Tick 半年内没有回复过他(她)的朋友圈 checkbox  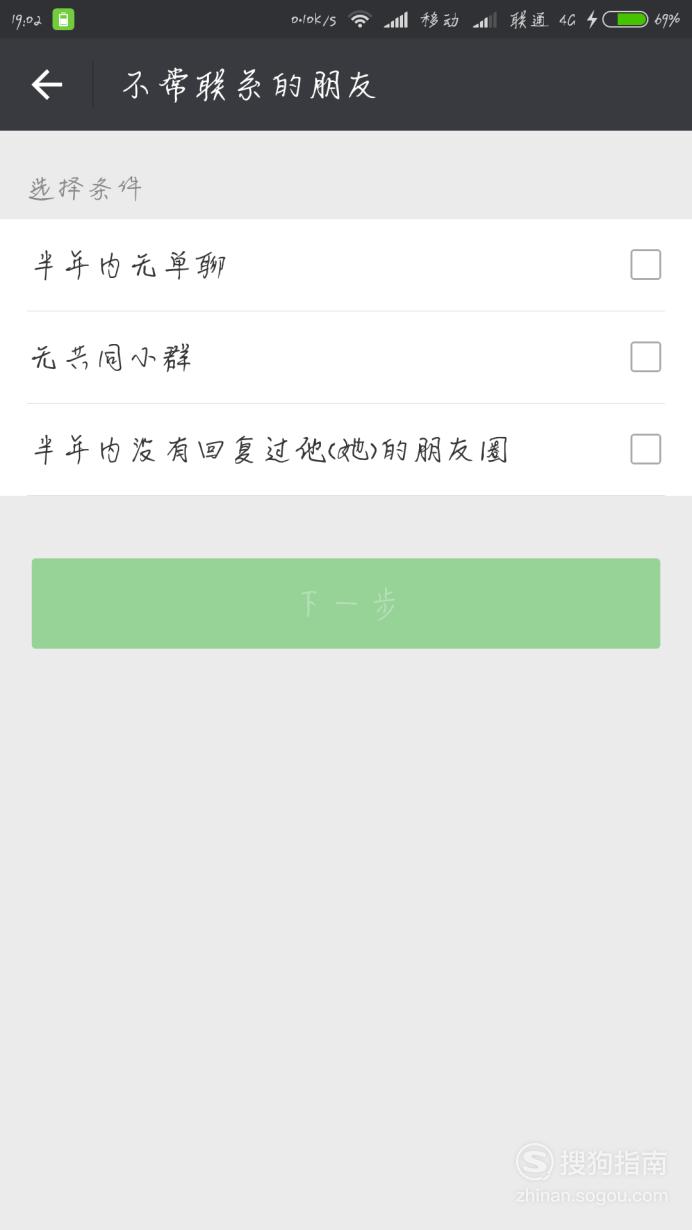coord(646,449)
